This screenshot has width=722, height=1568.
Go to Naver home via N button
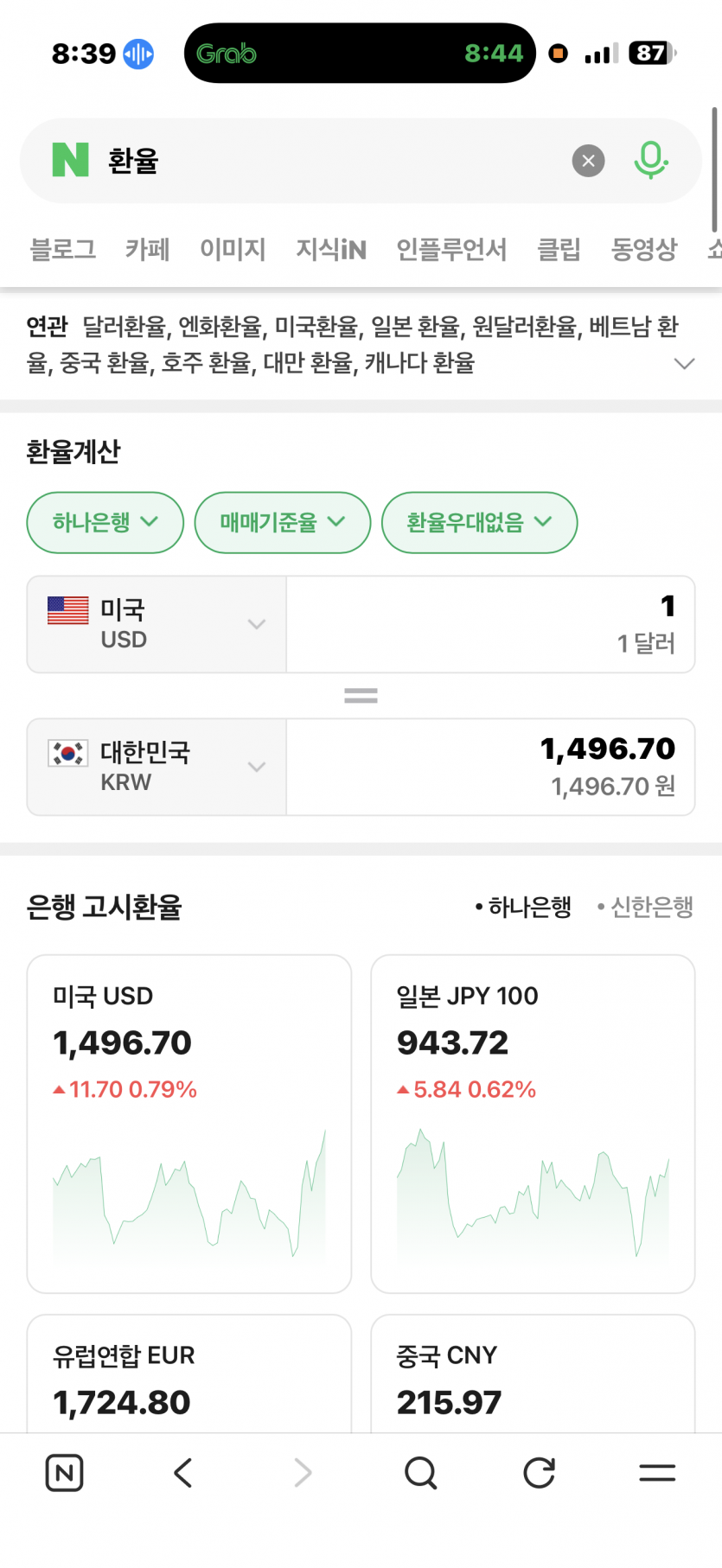click(x=64, y=1472)
